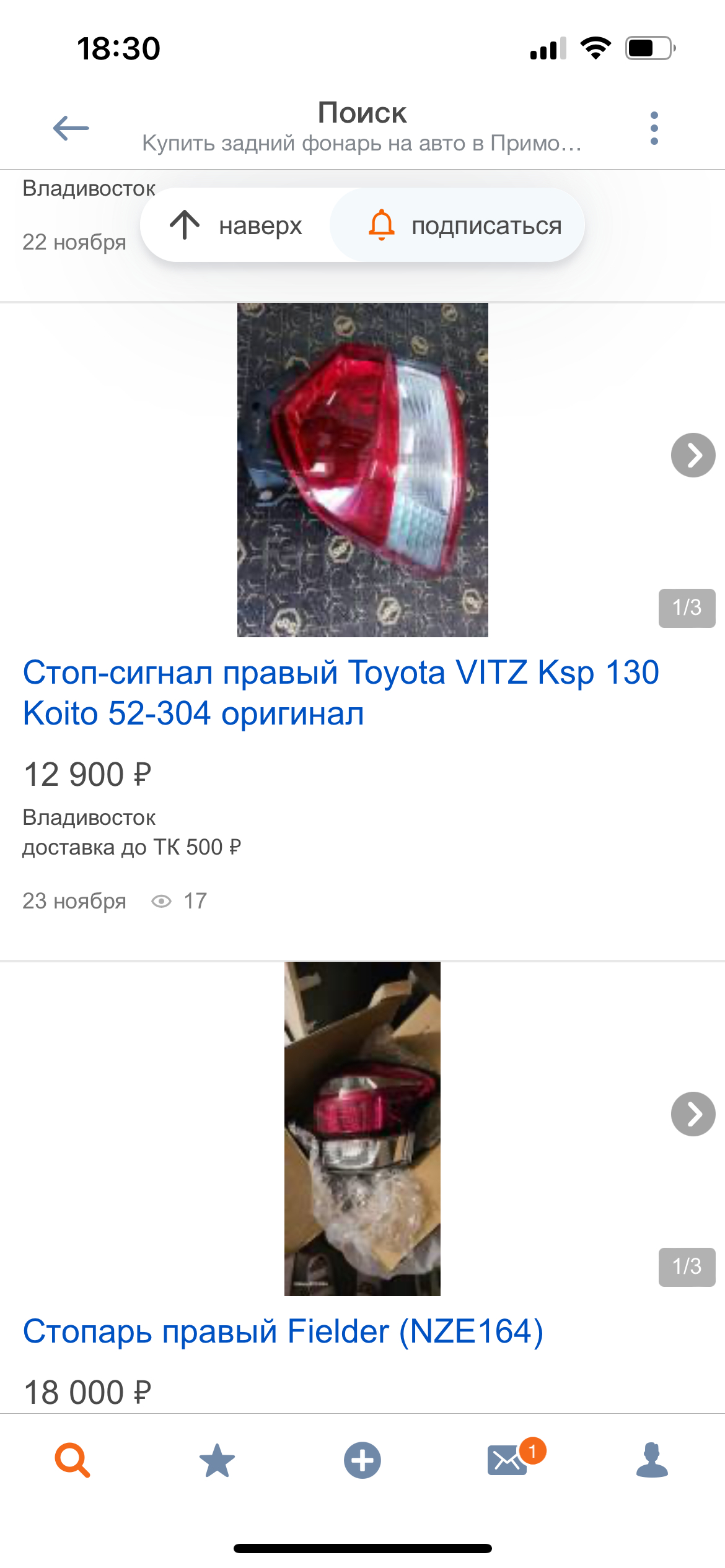
Task: Show next photo of the Fielder listing
Action: (693, 1114)
